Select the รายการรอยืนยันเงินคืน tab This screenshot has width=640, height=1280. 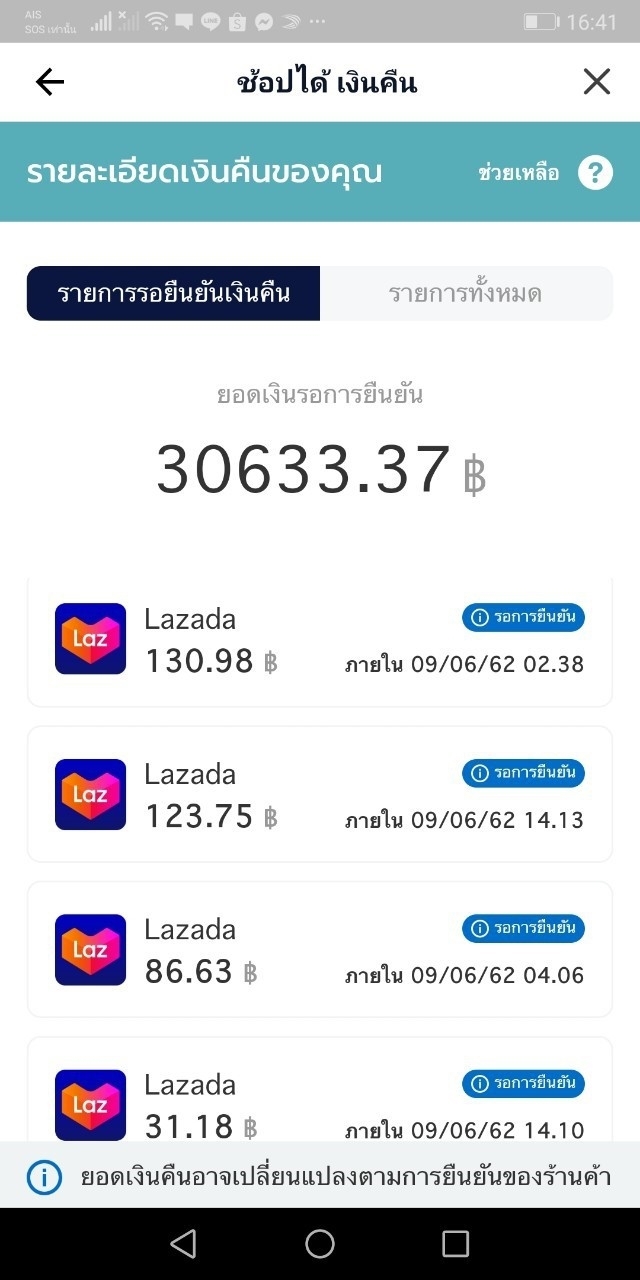click(173, 293)
